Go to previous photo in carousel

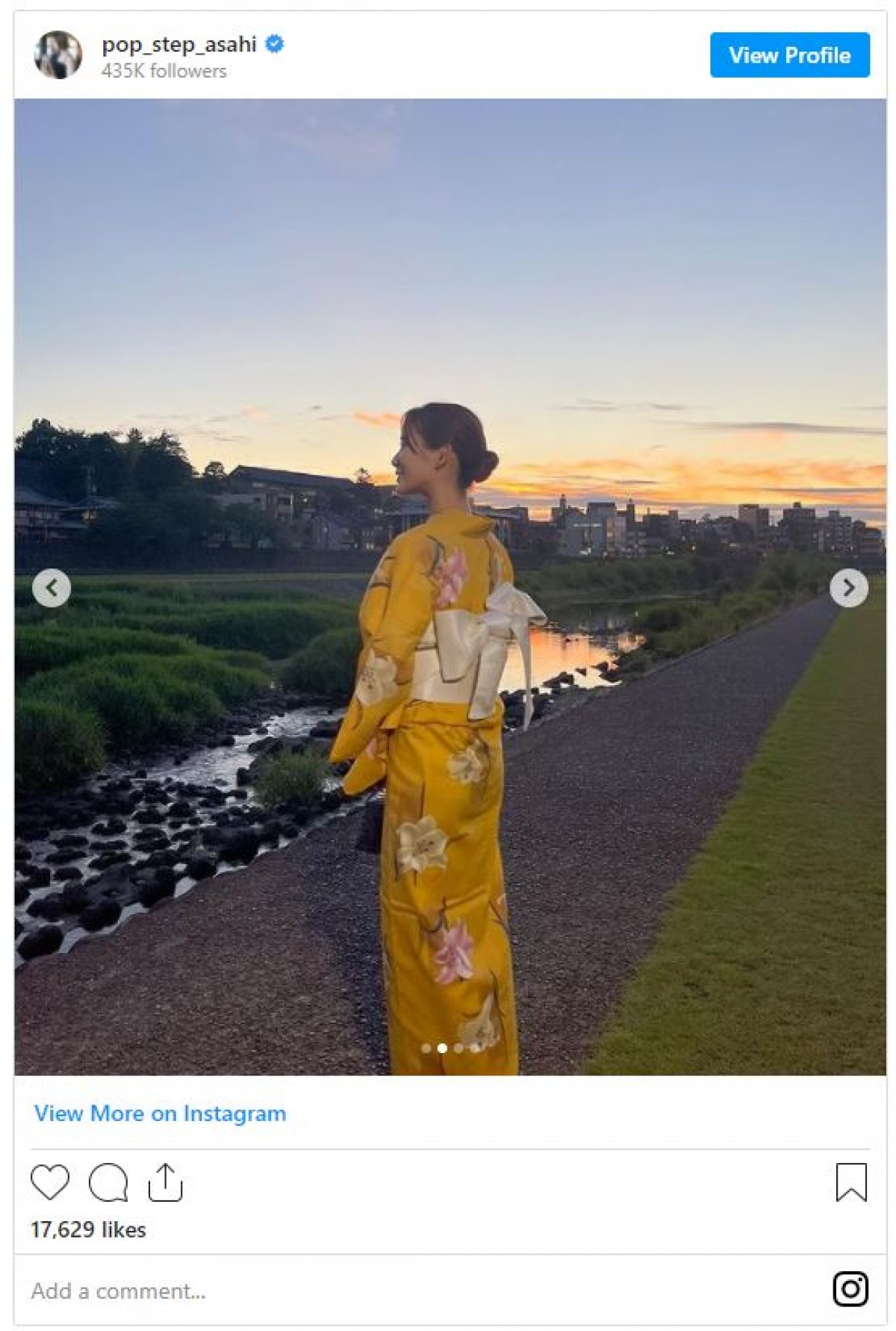tap(52, 588)
